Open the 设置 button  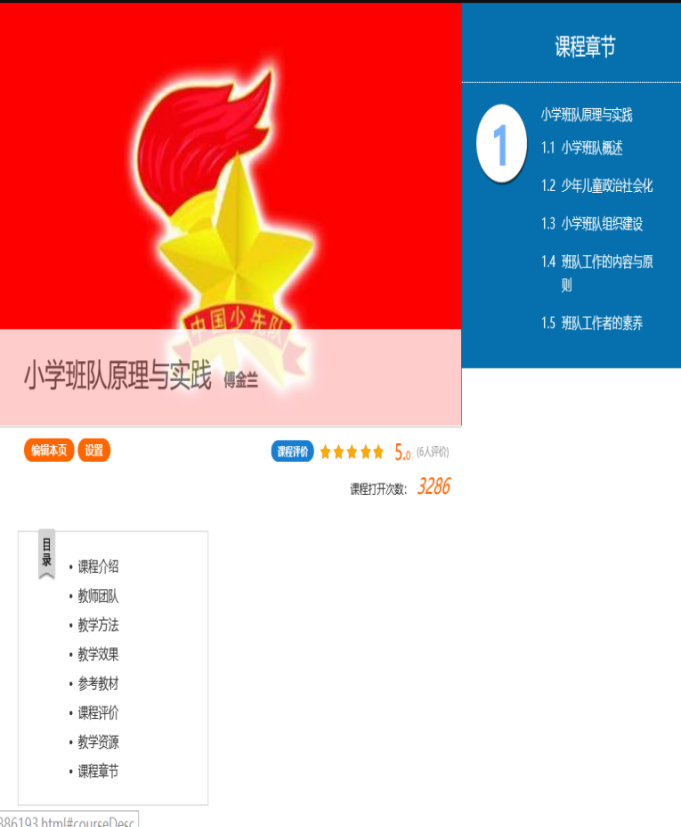(x=94, y=451)
